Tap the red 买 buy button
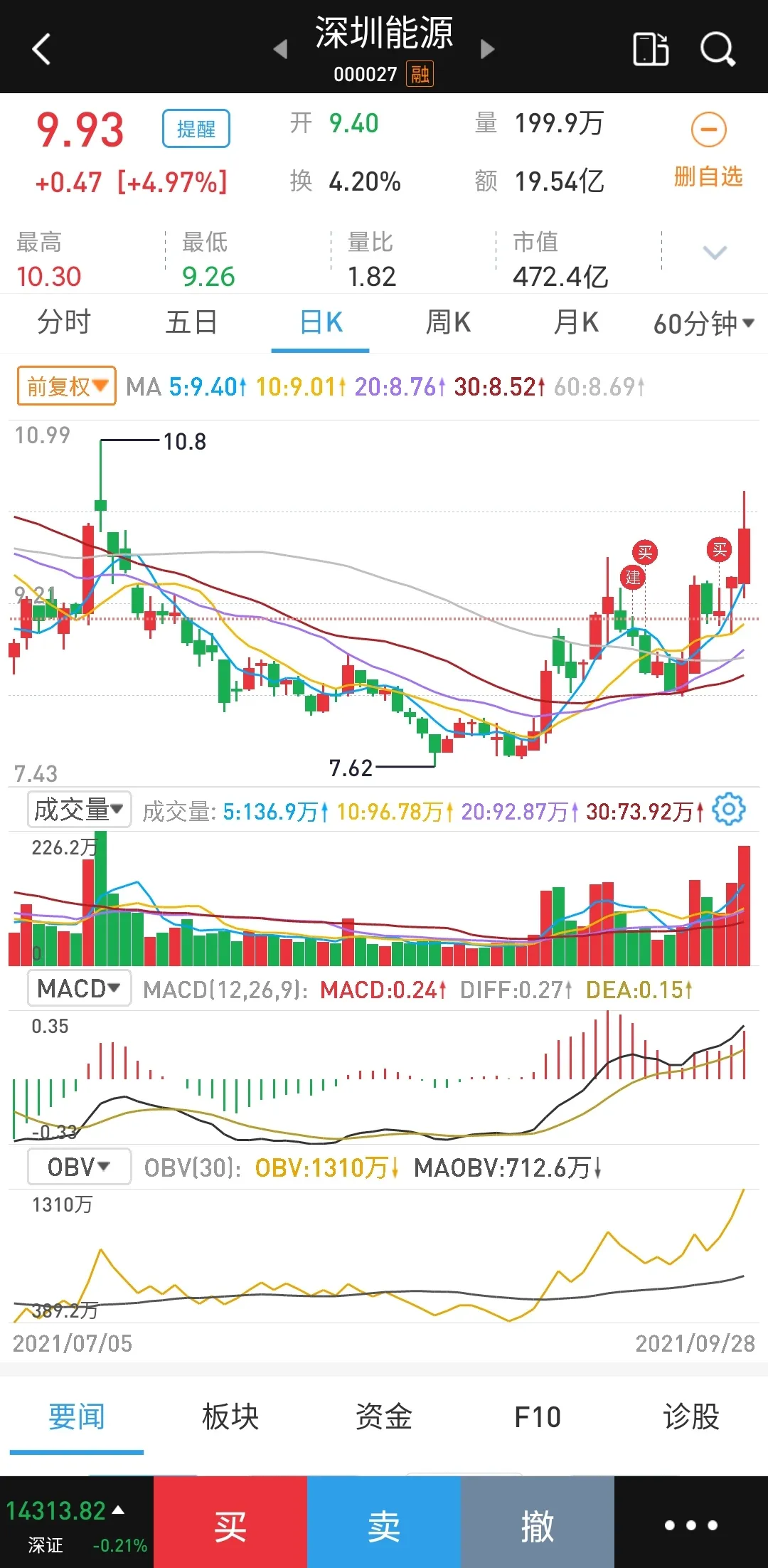 230,1525
